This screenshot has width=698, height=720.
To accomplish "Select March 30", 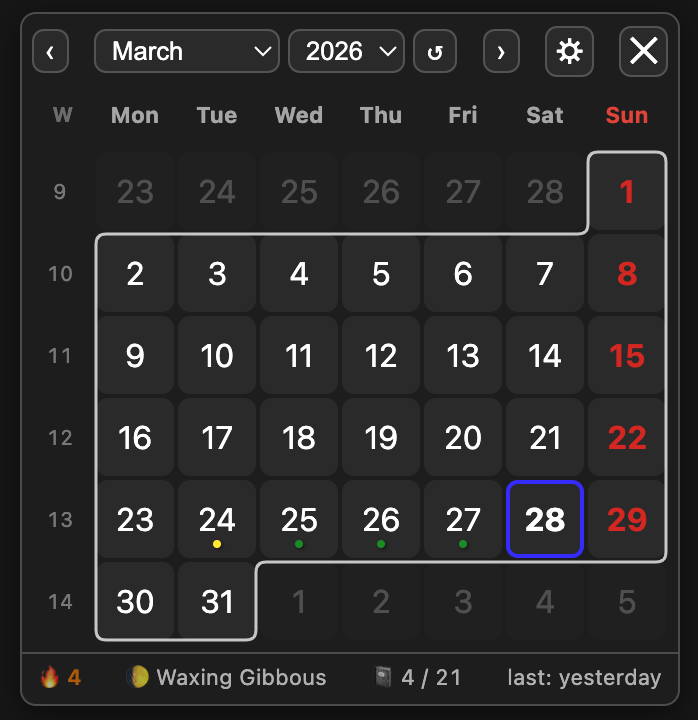I will click(x=135, y=601).
